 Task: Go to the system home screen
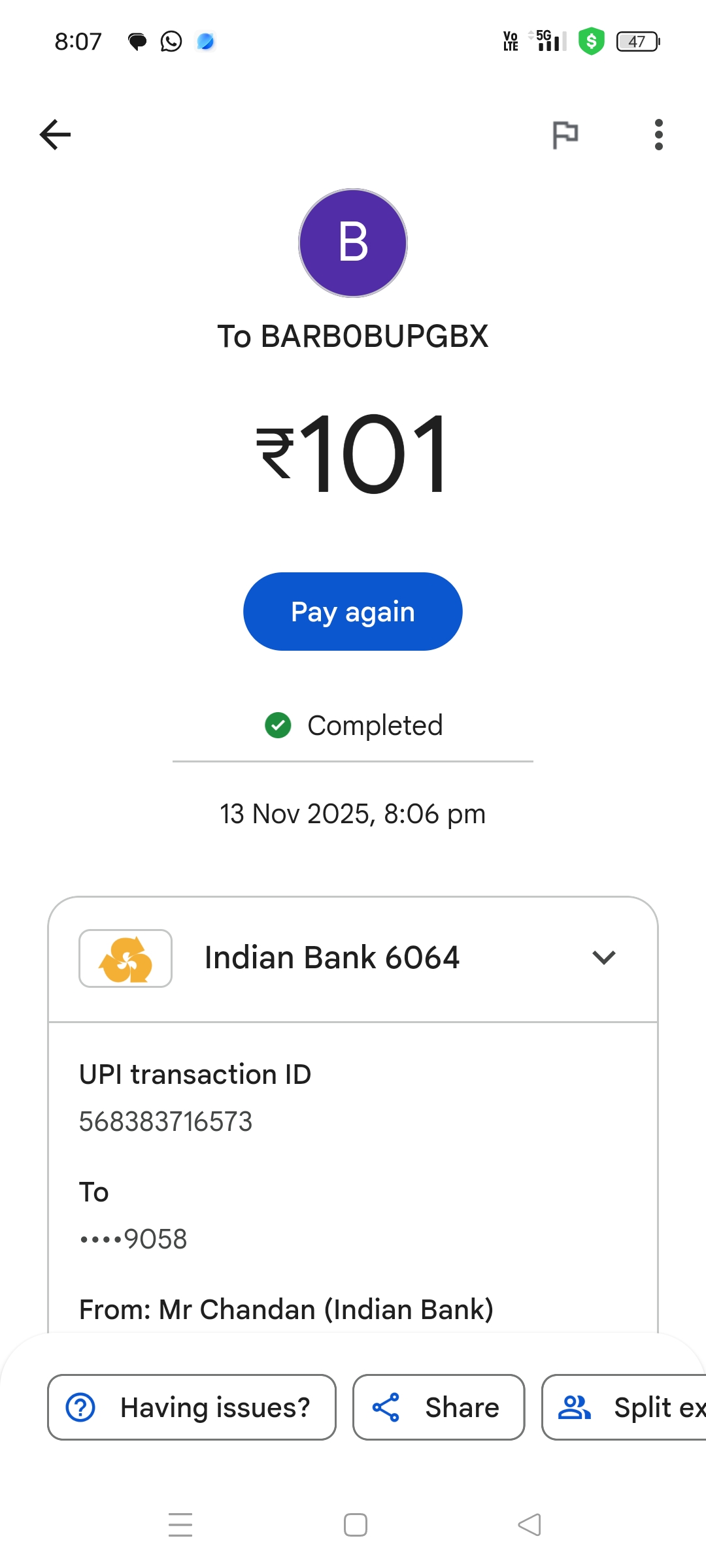355,1525
